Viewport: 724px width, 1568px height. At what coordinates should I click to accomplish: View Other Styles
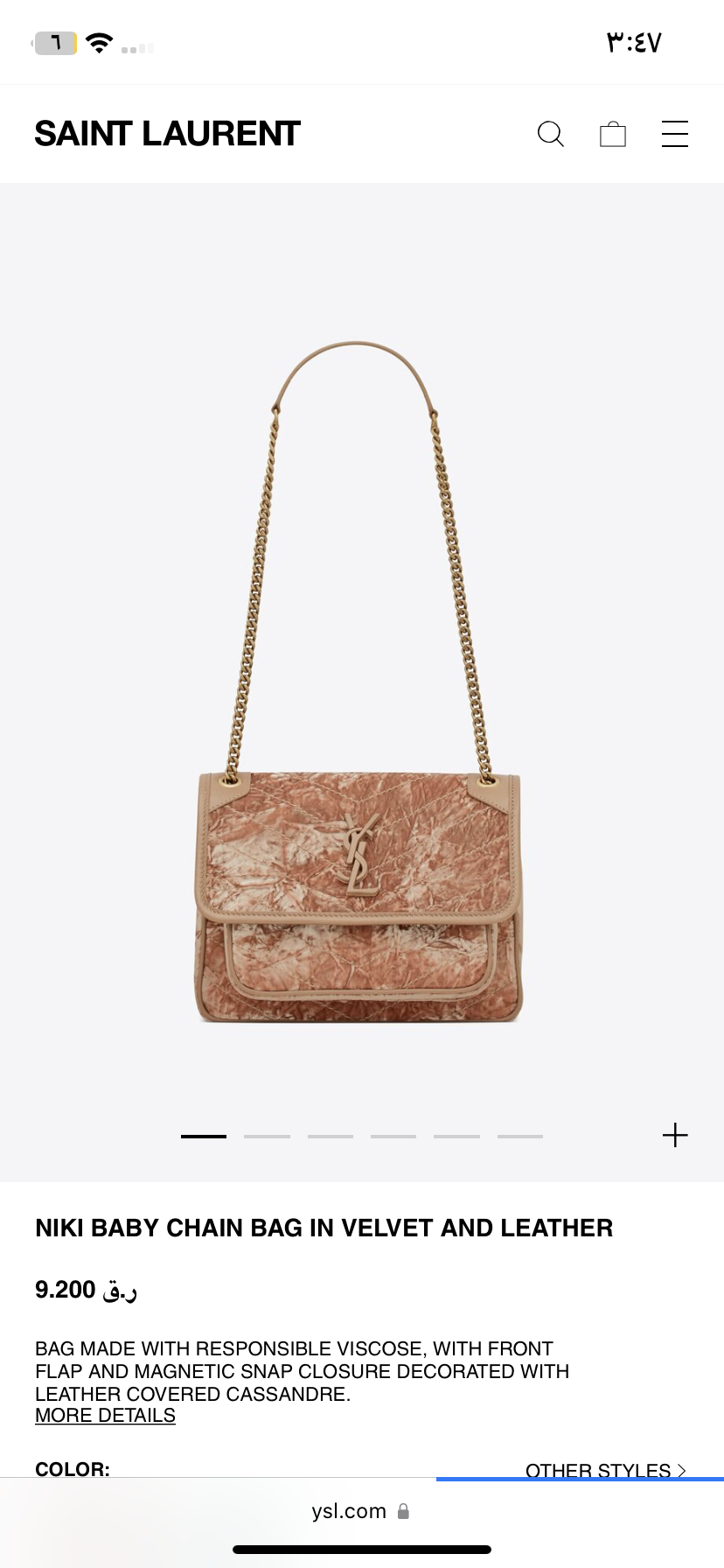[x=605, y=1470]
